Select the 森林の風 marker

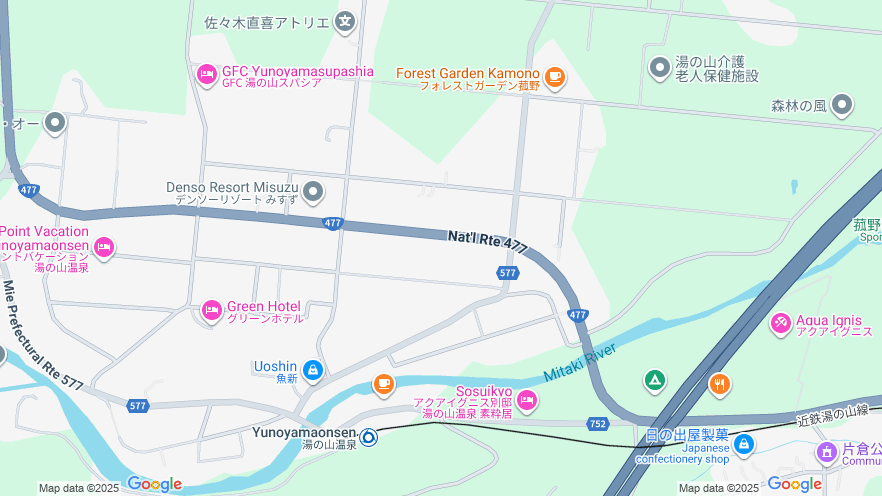pos(842,104)
